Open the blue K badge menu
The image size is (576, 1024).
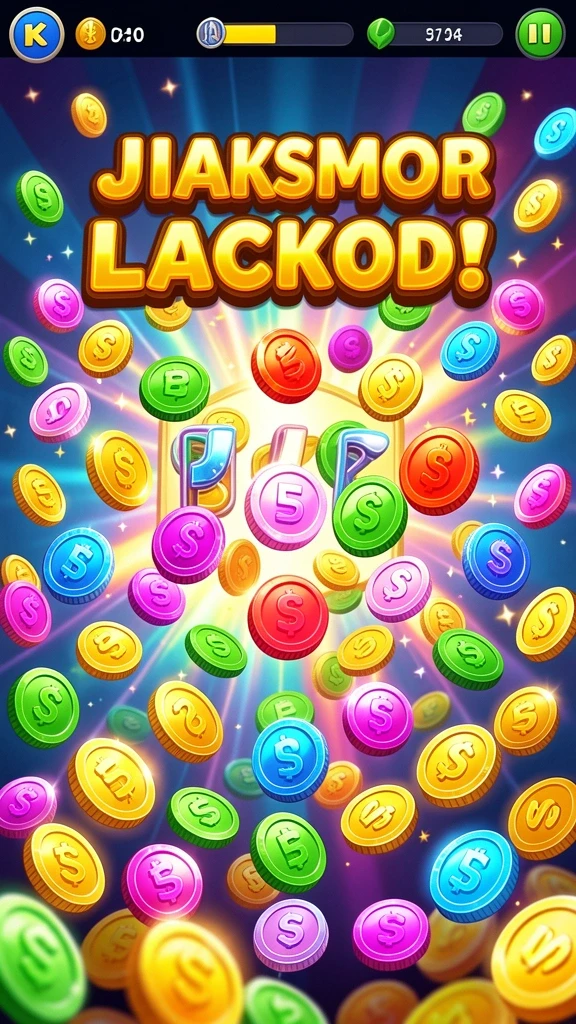click(x=37, y=35)
